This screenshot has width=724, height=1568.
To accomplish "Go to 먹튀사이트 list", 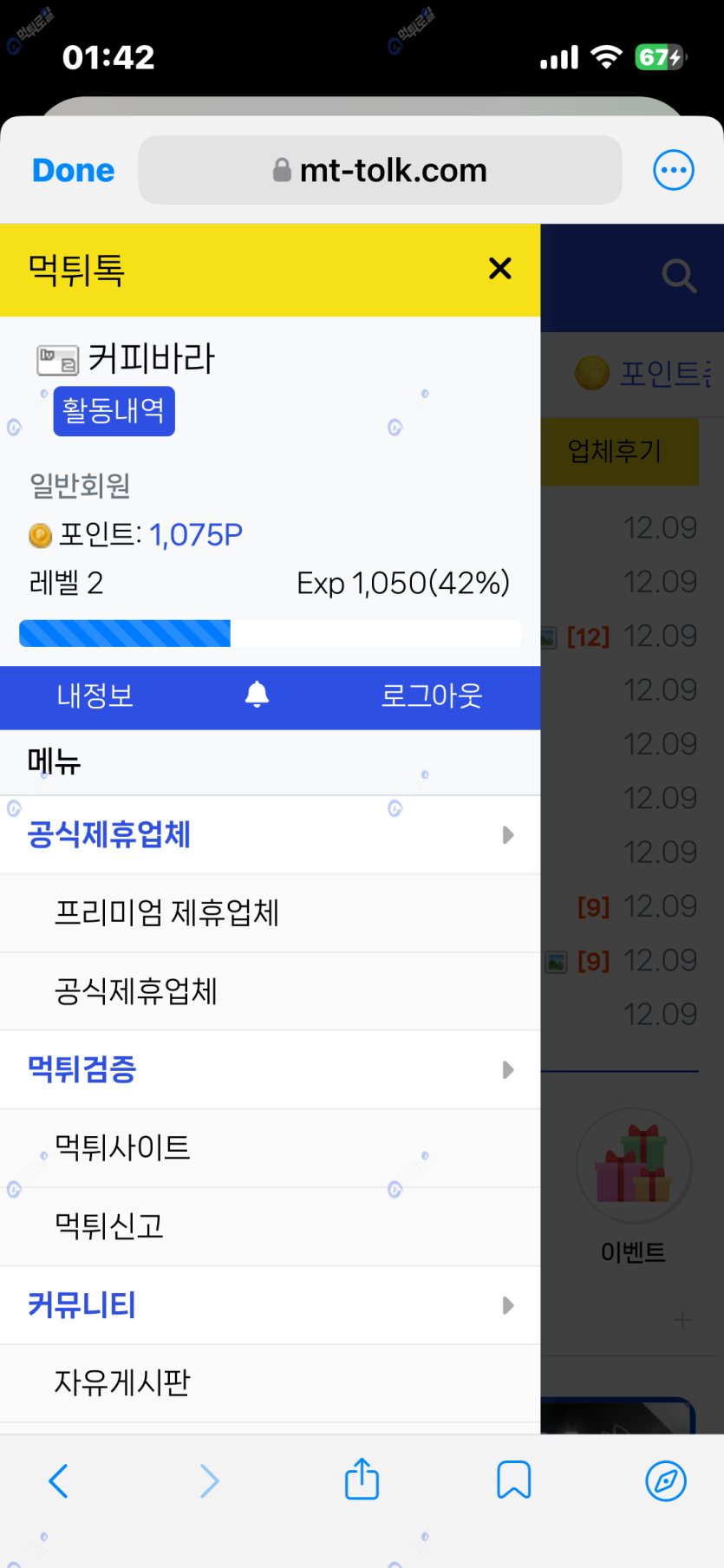I will 122,1148.
